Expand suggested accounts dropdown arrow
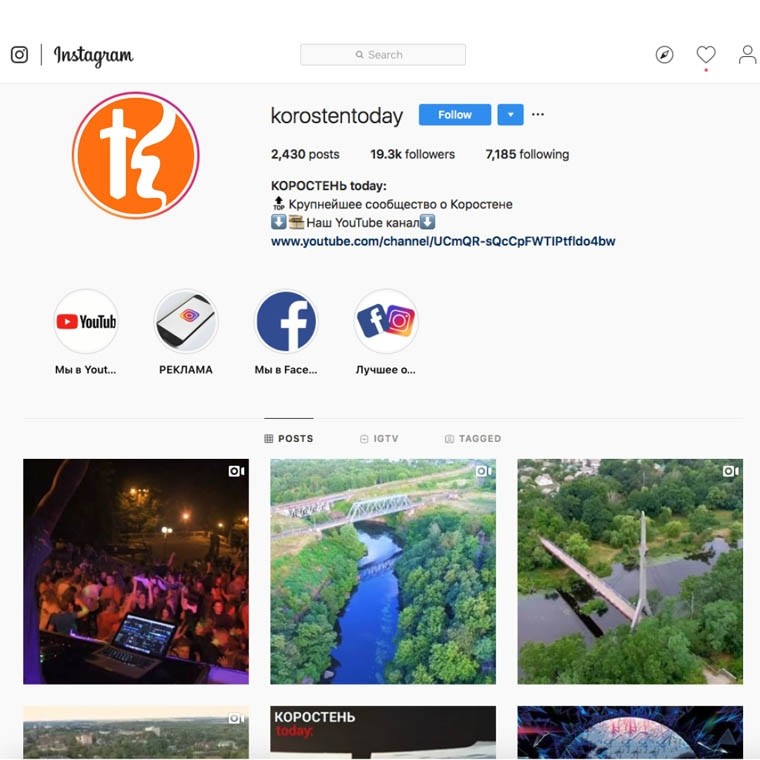Image resolution: width=760 pixels, height=760 pixels. point(510,115)
